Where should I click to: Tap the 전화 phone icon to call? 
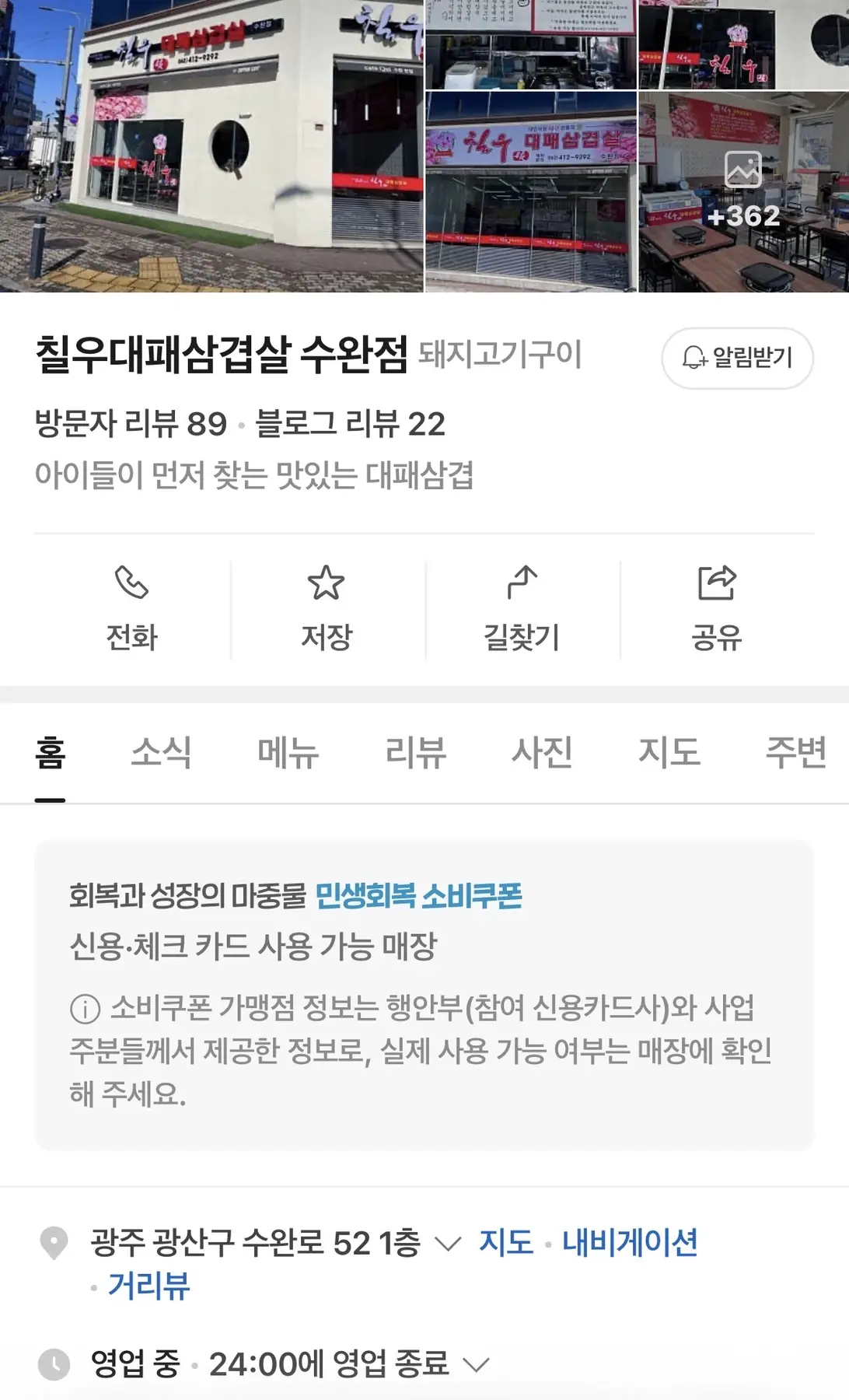[x=131, y=582]
